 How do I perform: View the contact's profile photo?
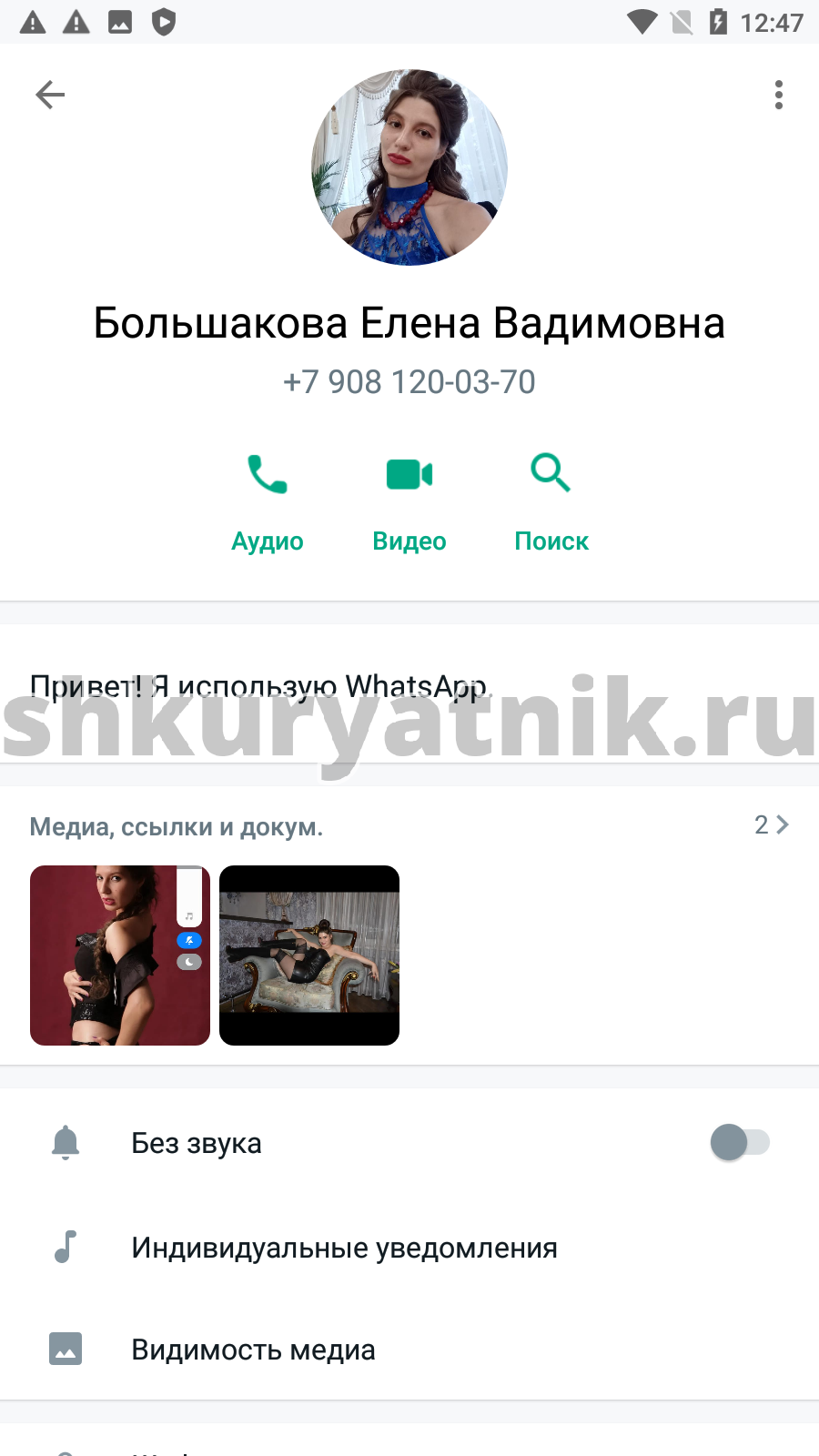[x=409, y=167]
